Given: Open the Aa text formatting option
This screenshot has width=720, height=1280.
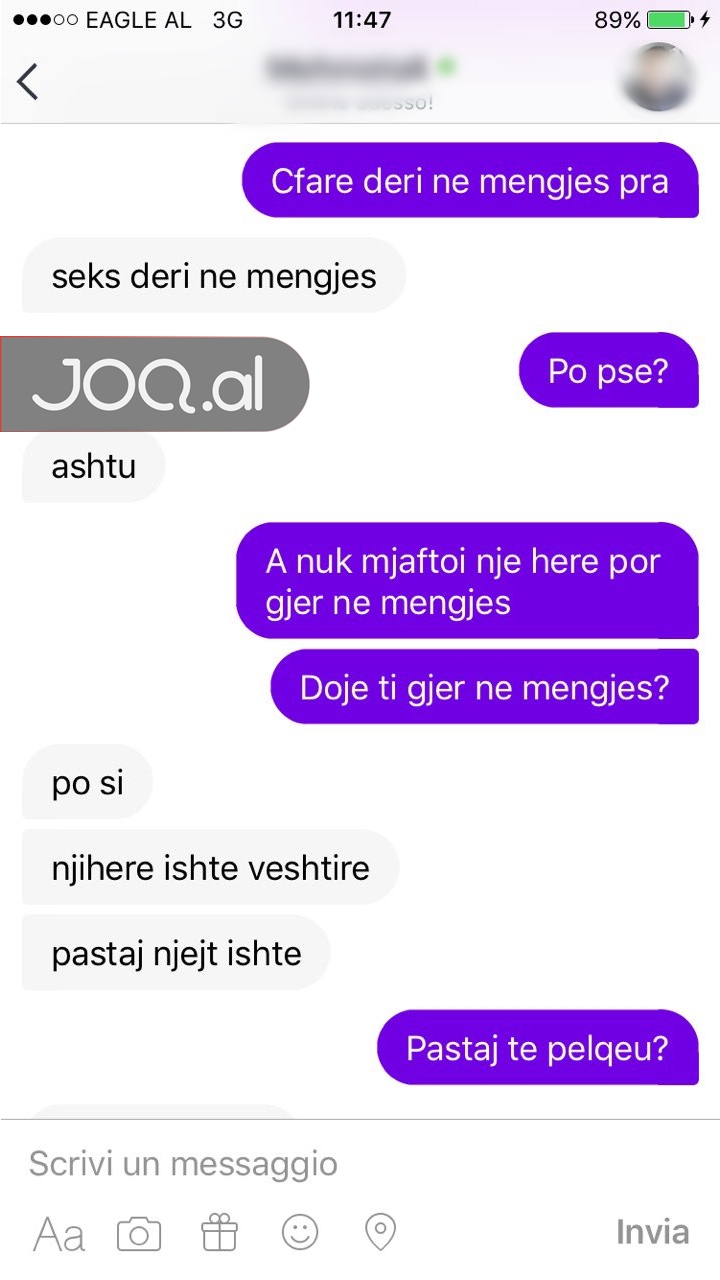Looking at the screenshot, I should point(59,1234).
